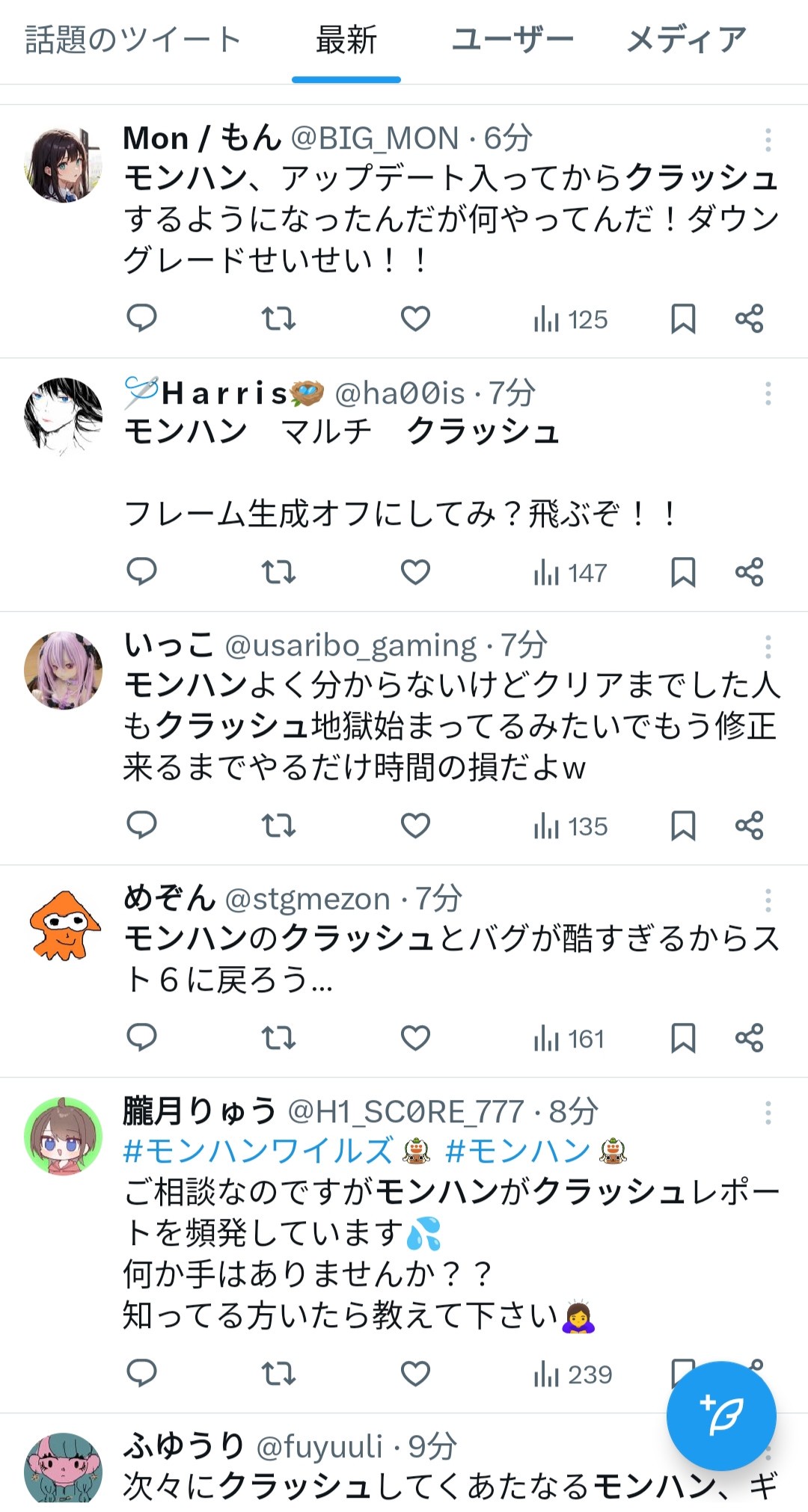Bookmark the tweet by Harris
The width and height of the screenshot is (808, 1512).
[683, 572]
